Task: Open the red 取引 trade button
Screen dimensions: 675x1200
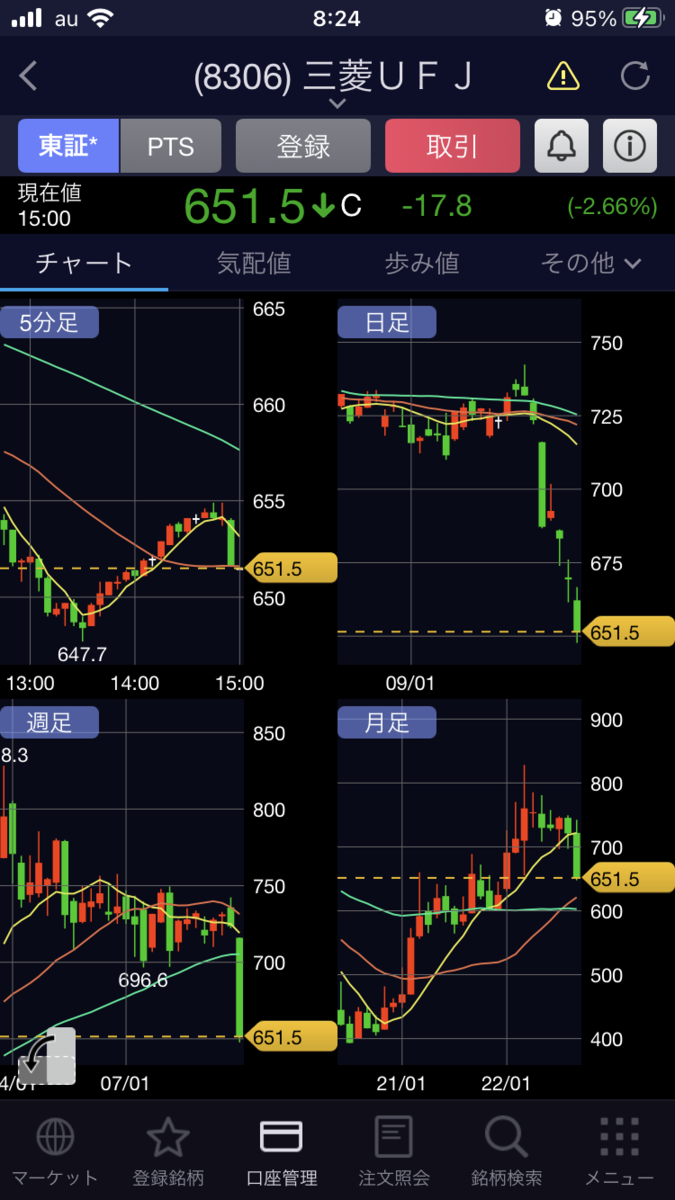Action: (x=452, y=146)
